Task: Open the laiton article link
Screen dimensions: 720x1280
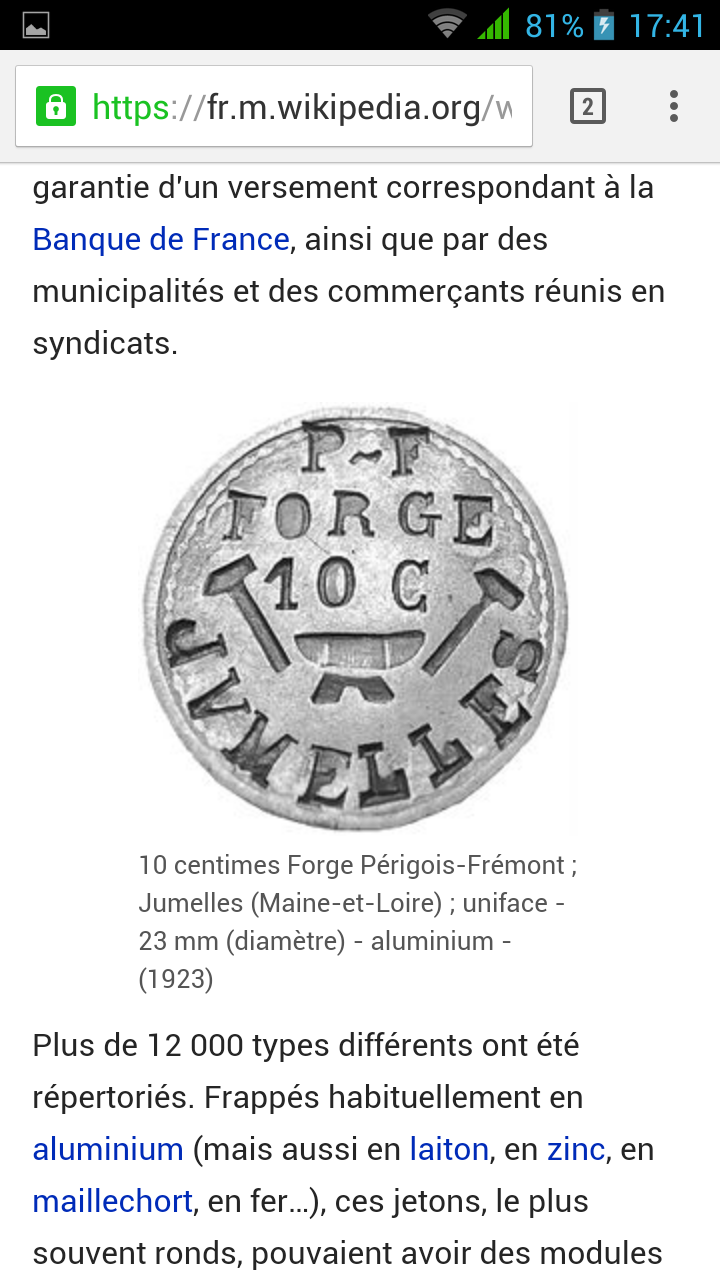Action: coord(449,1149)
